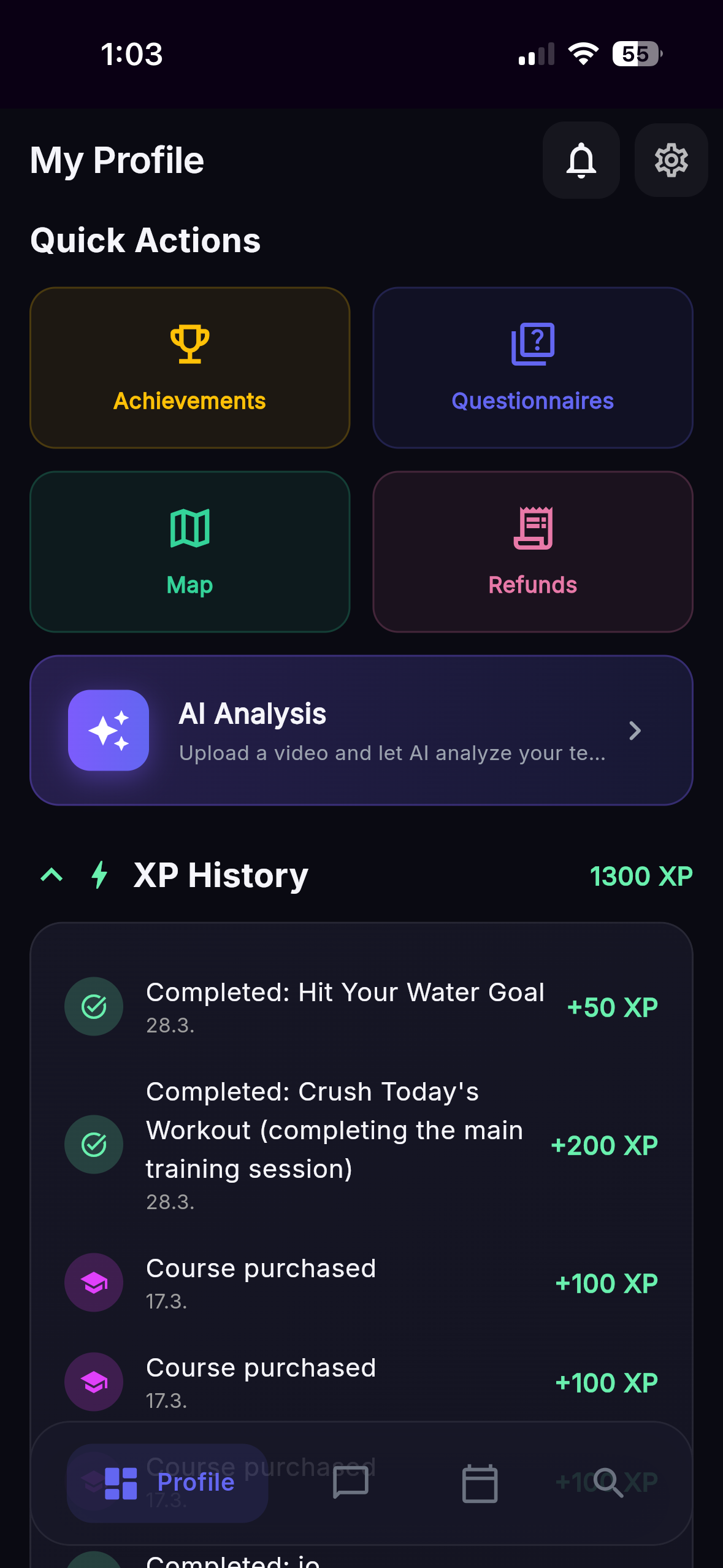Viewport: 723px width, 1568px height.
Task: Switch to the calendar tab
Action: pos(480,1483)
